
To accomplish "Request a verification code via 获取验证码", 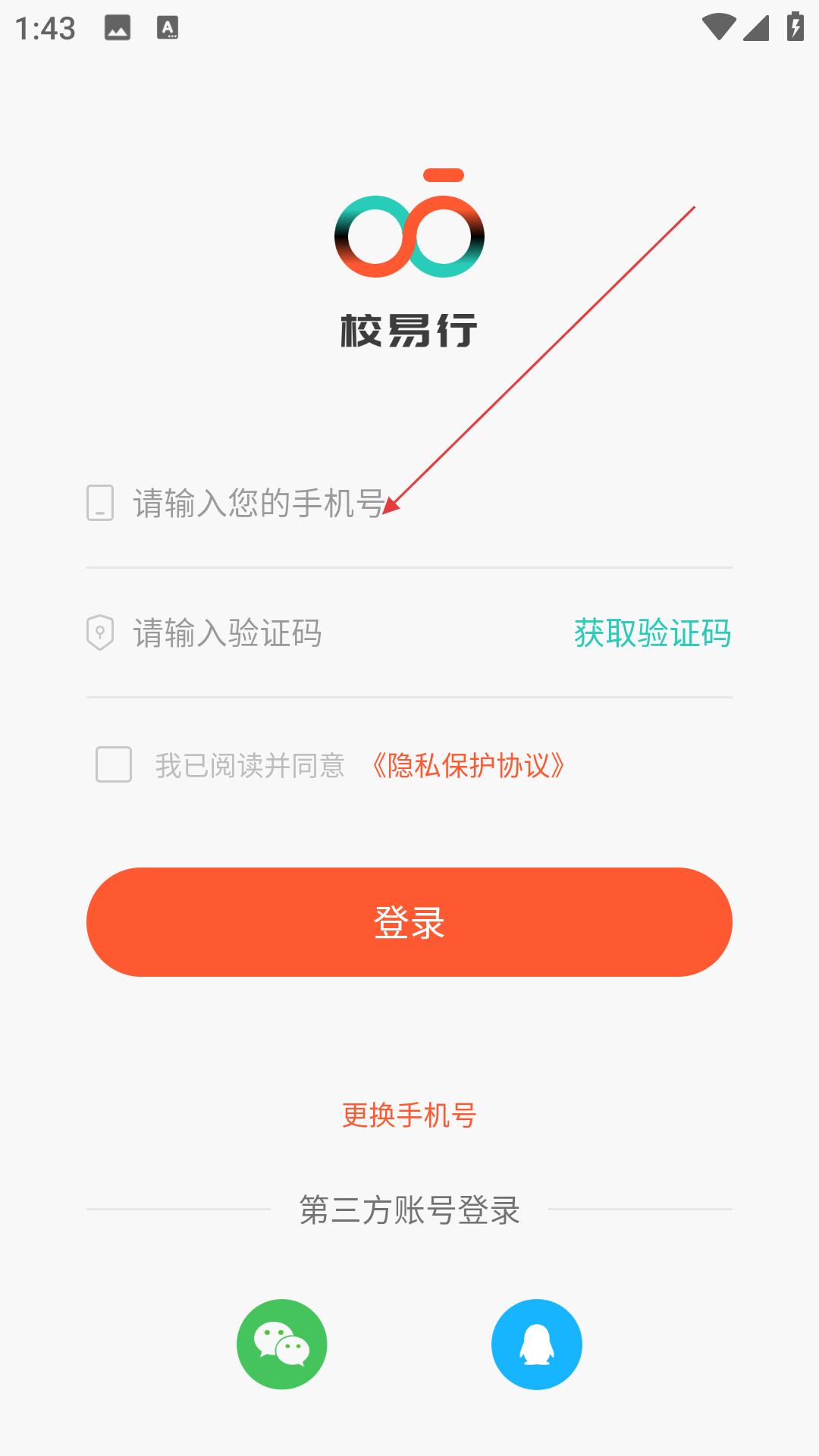I will 652,633.
